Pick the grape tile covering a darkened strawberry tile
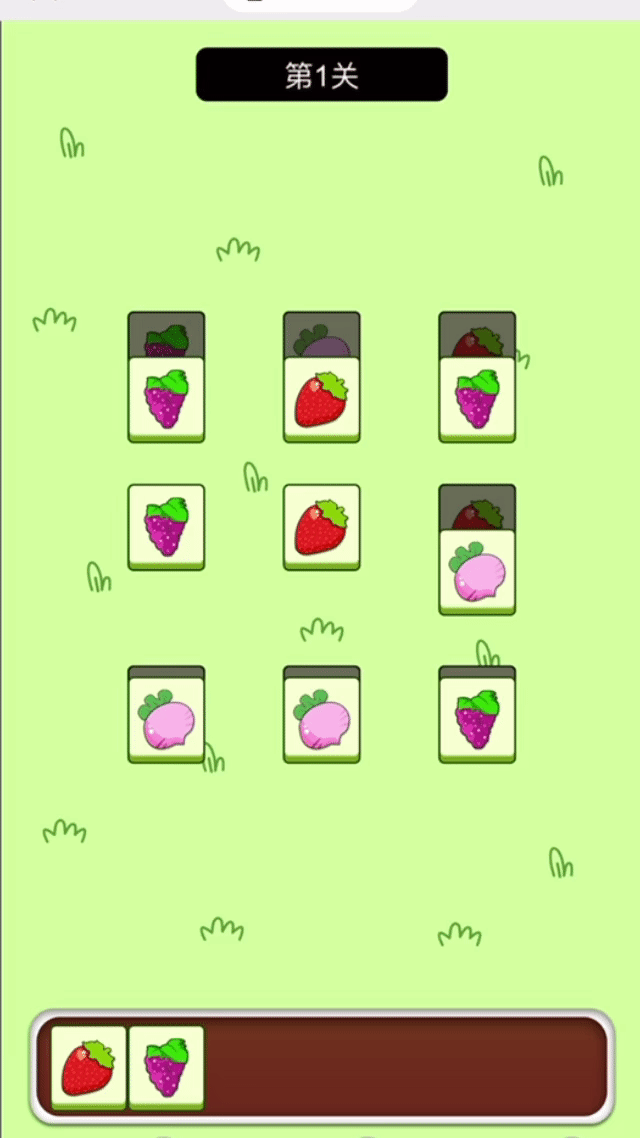Viewport: 640px width, 1138px height. point(477,399)
